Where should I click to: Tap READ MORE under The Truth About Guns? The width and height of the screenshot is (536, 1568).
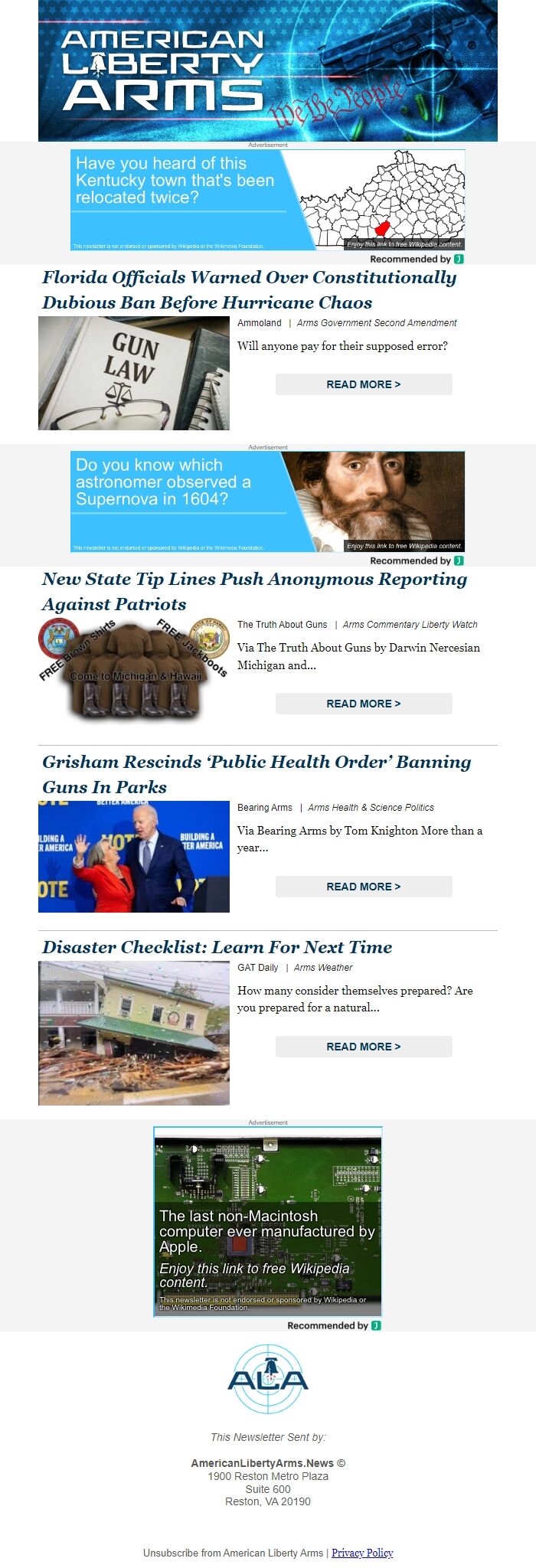(364, 704)
